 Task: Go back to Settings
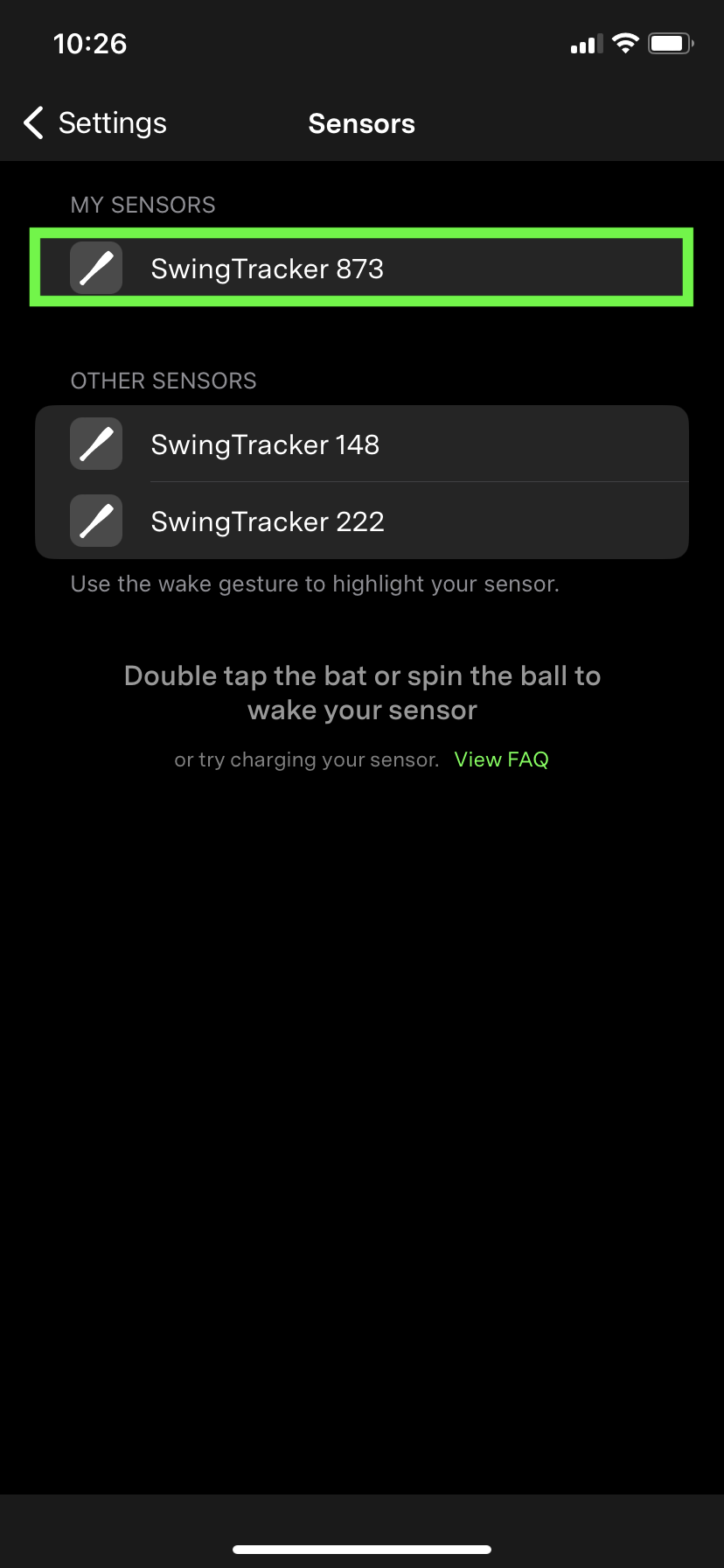(95, 123)
